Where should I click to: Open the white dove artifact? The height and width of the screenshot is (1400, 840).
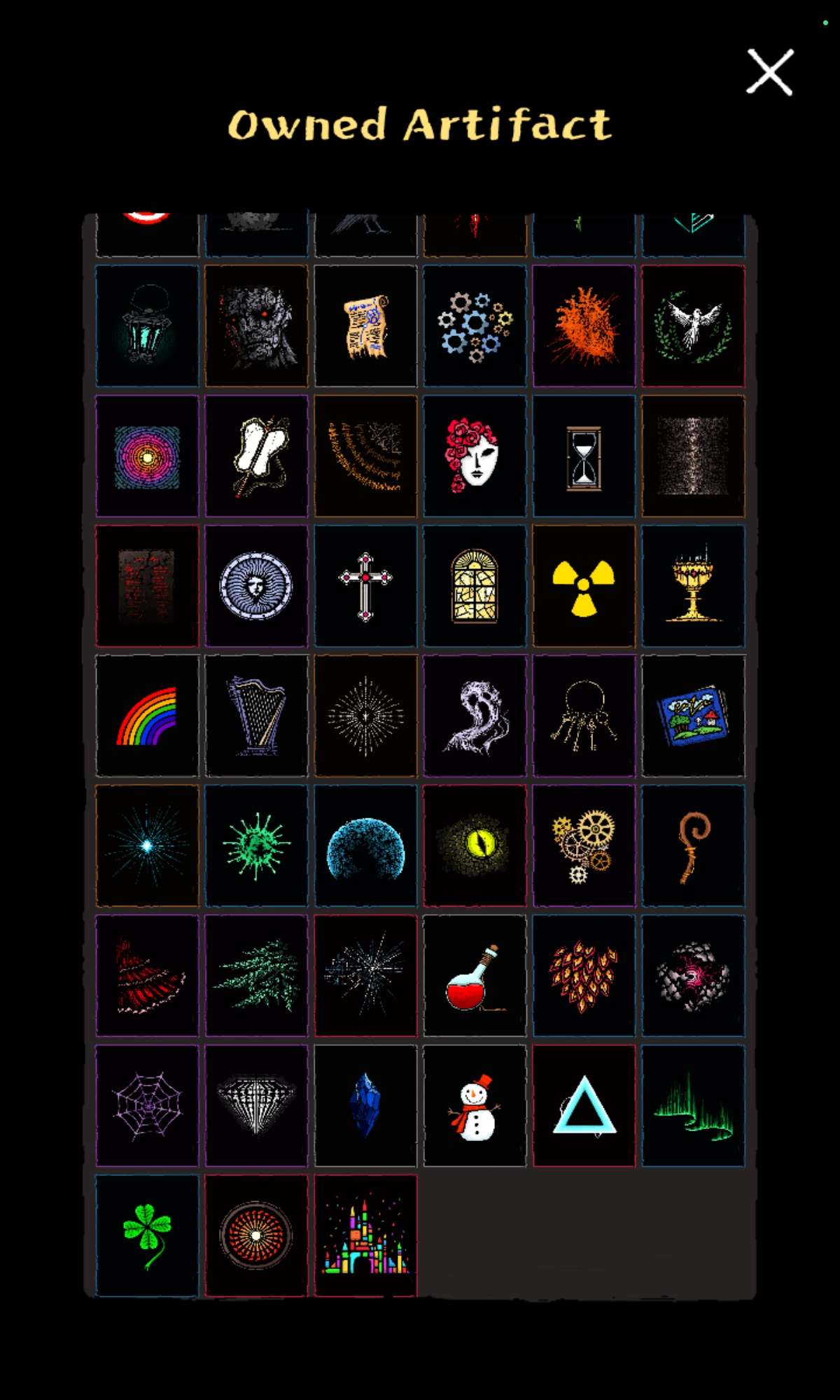[x=693, y=325]
